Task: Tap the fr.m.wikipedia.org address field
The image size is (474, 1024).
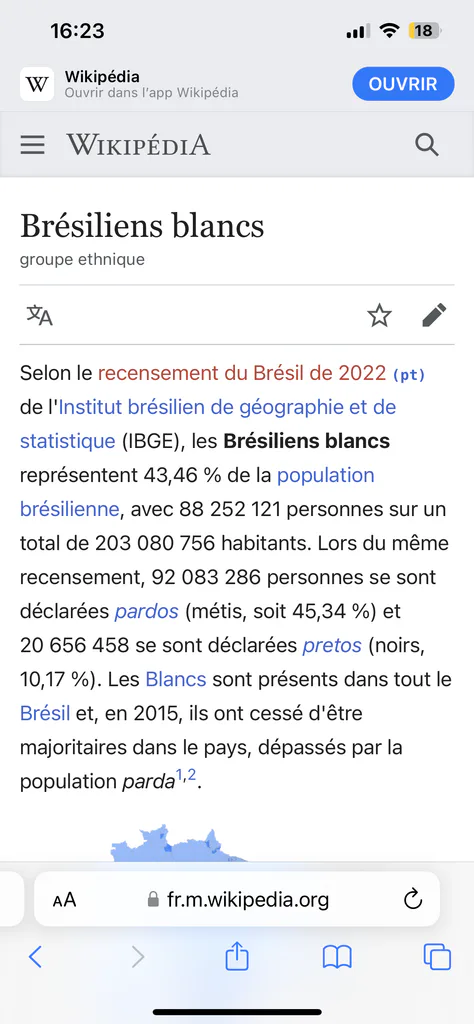Action: (x=238, y=900)
